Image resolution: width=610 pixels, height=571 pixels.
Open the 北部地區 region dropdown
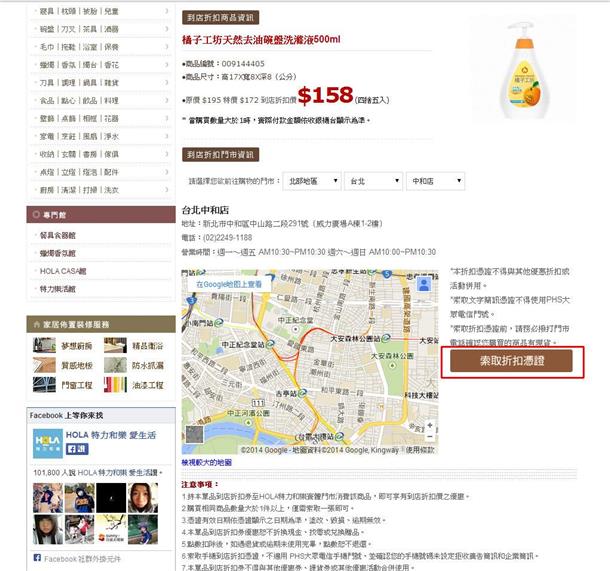(x=313, y=181)
